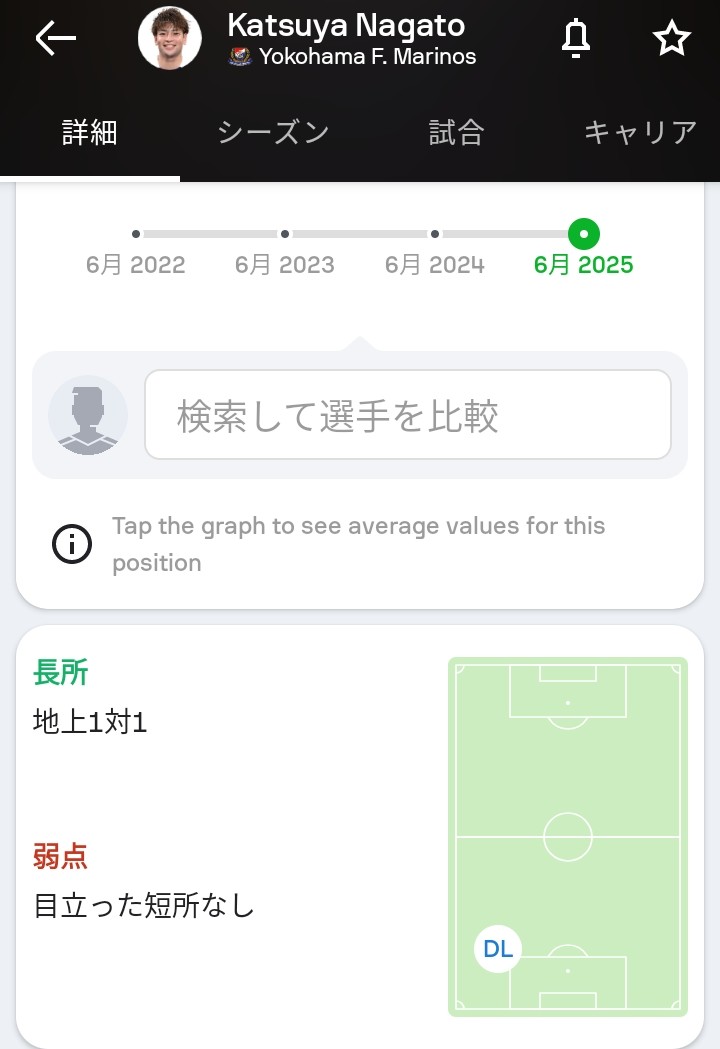The width and height of the screenshot is (720, 1049).
Task: Select the 詳細 tab
Action: 90,132
